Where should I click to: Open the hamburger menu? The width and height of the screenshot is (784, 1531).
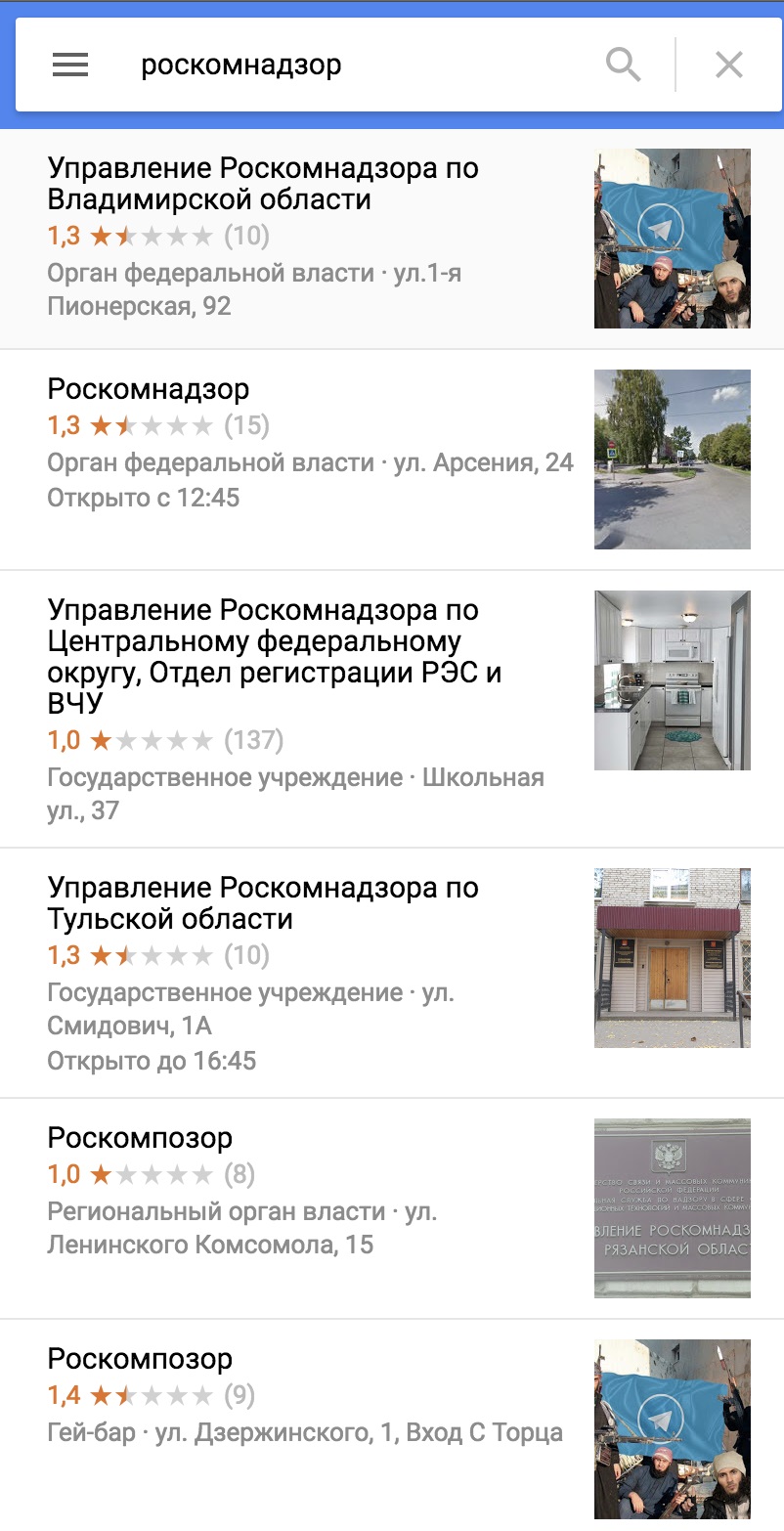tap(70, 66)
